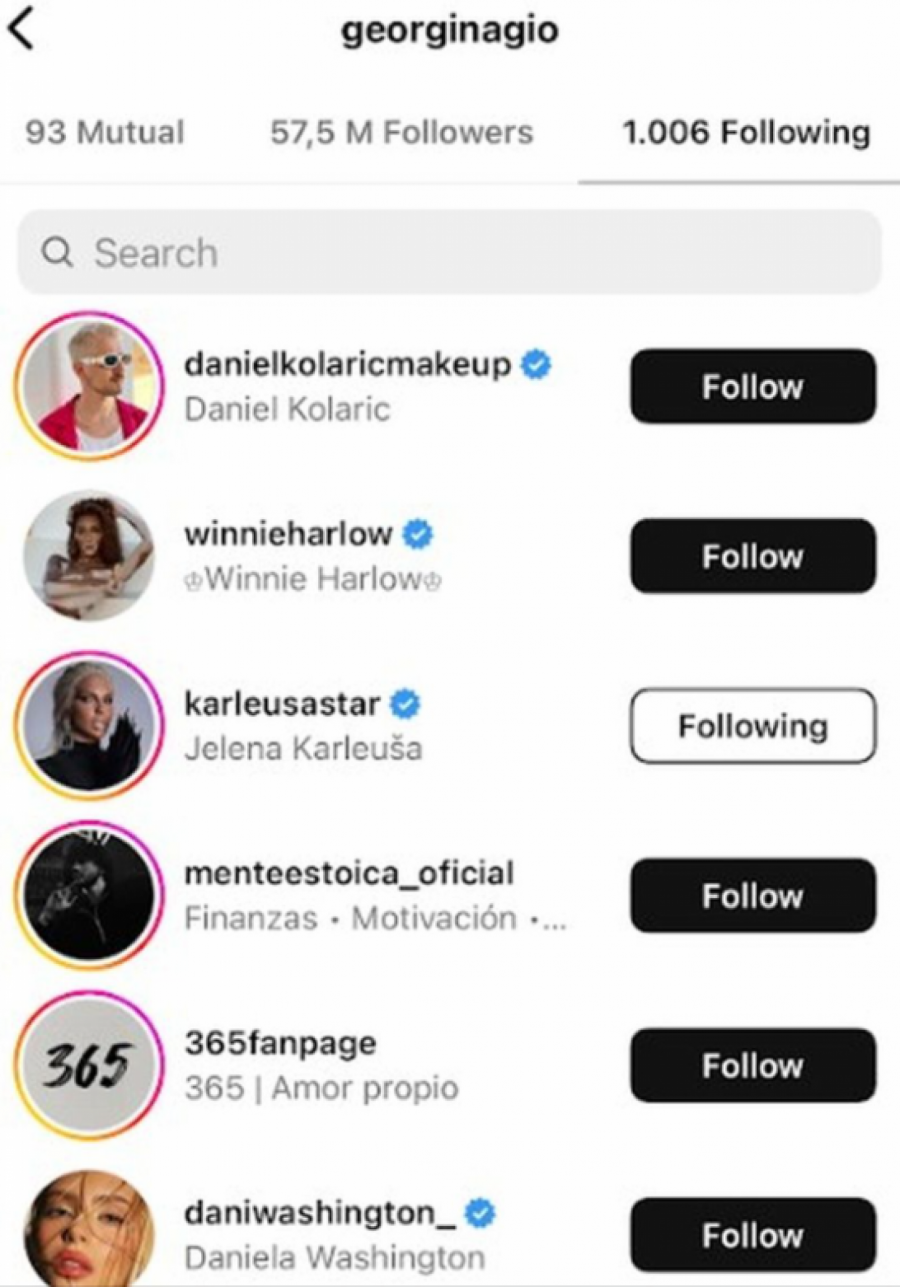
Task: Follow menteestoica_oficial
Action: point(752,896)
